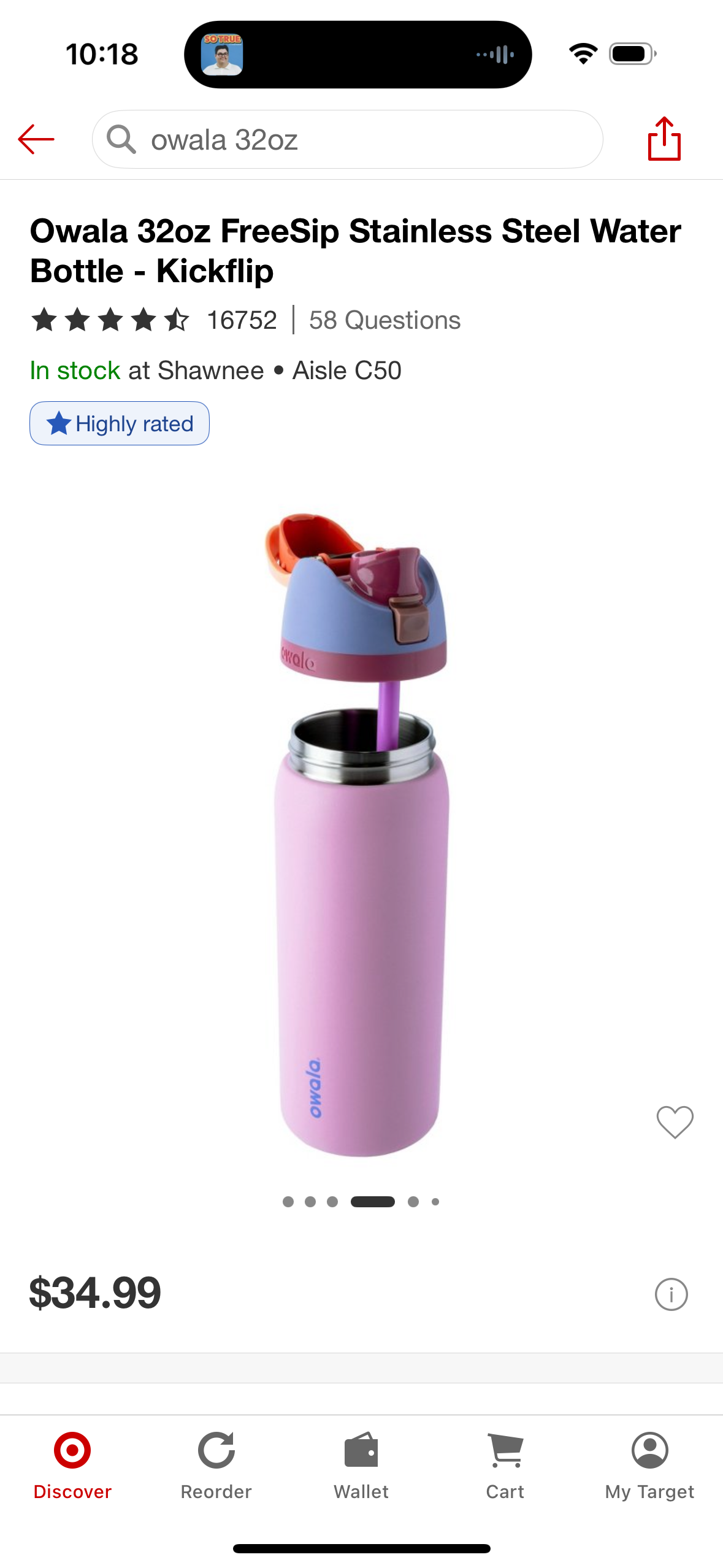Image resolution: width=723 pixels, height=1568 pixels.
Task: Tap the Highly rated badge
Action: pos(120,423)
